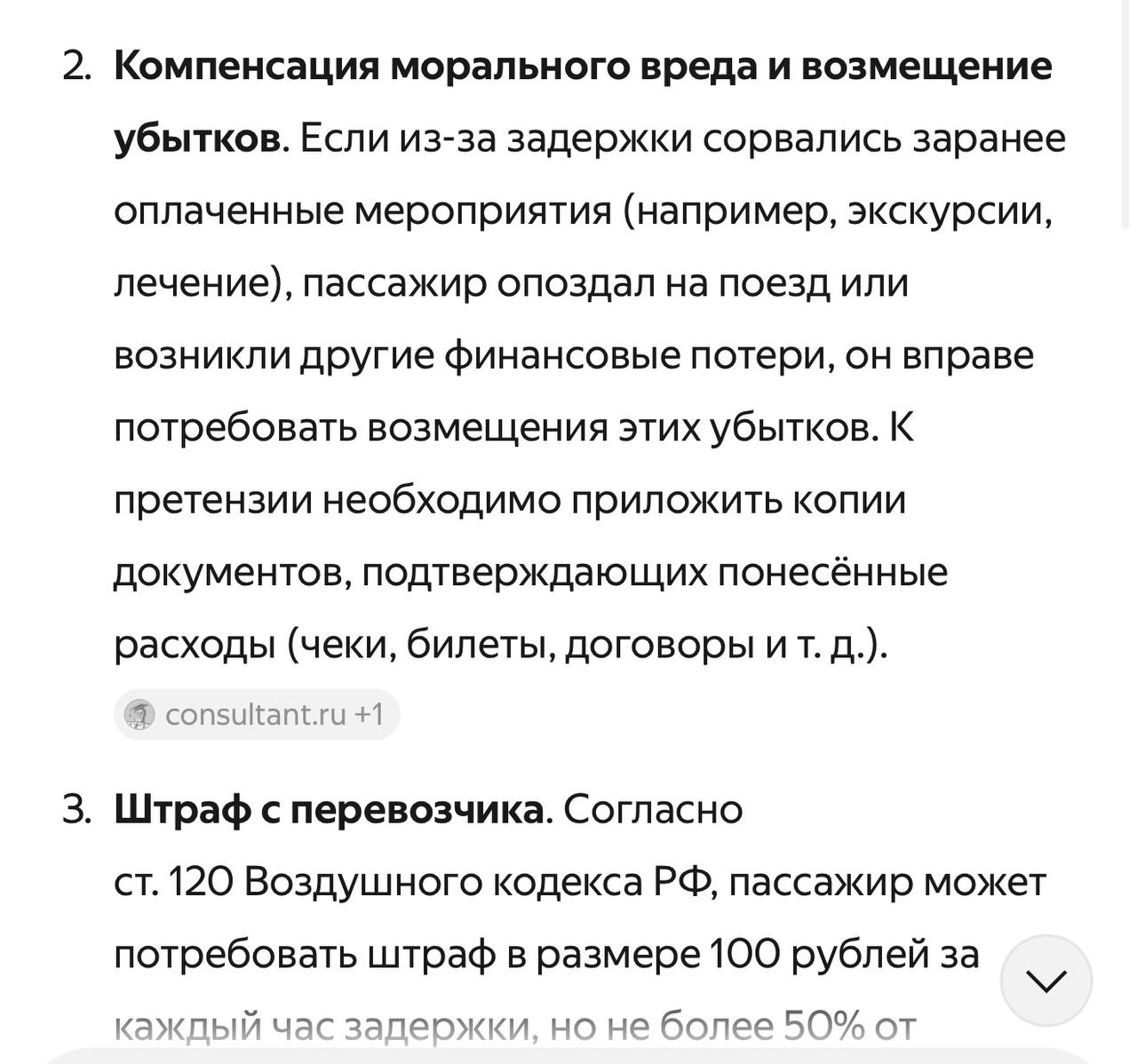Open the consultant.ru +1 source chip

point(257,714)
